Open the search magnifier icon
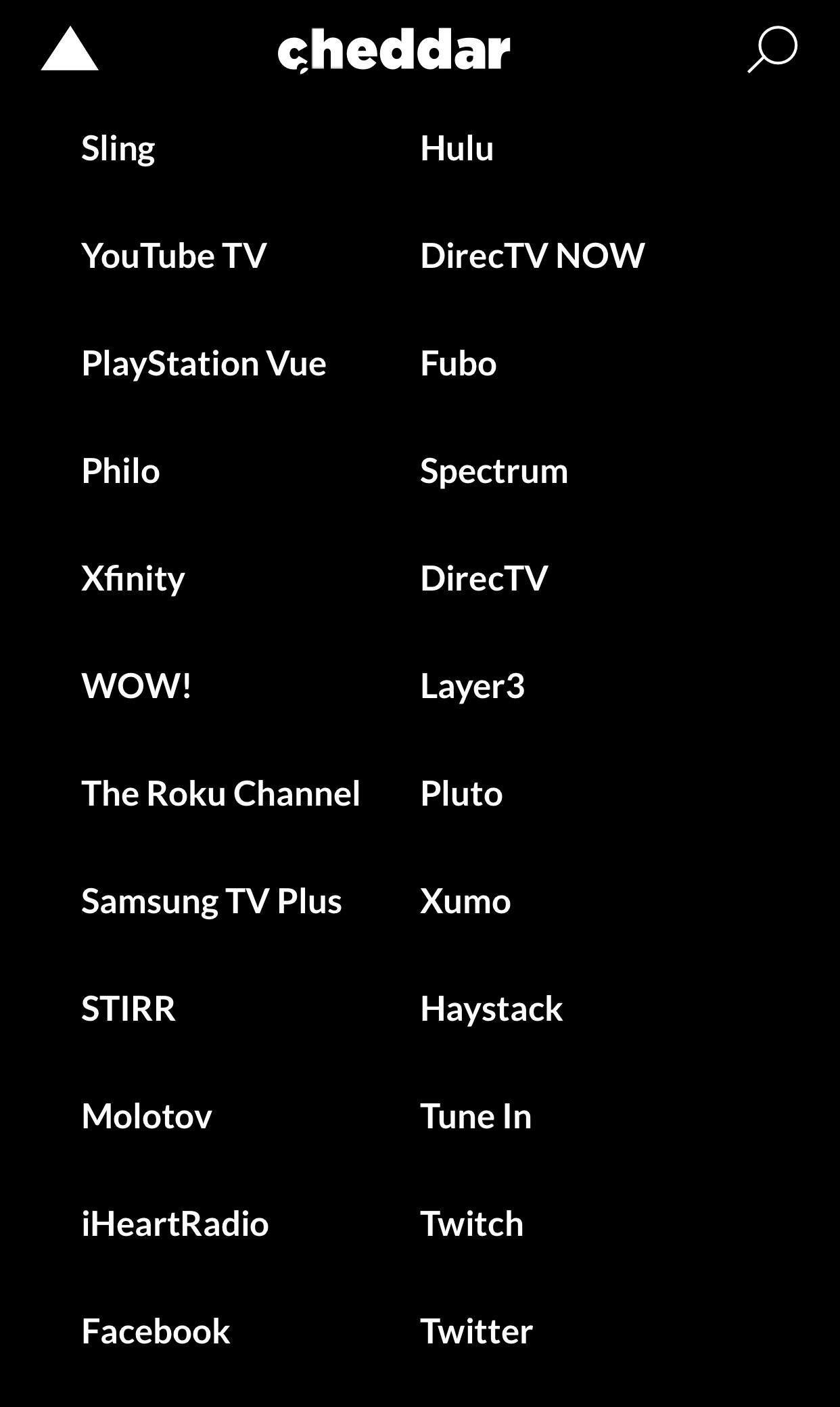840x1407 pixels. (772, 49)
